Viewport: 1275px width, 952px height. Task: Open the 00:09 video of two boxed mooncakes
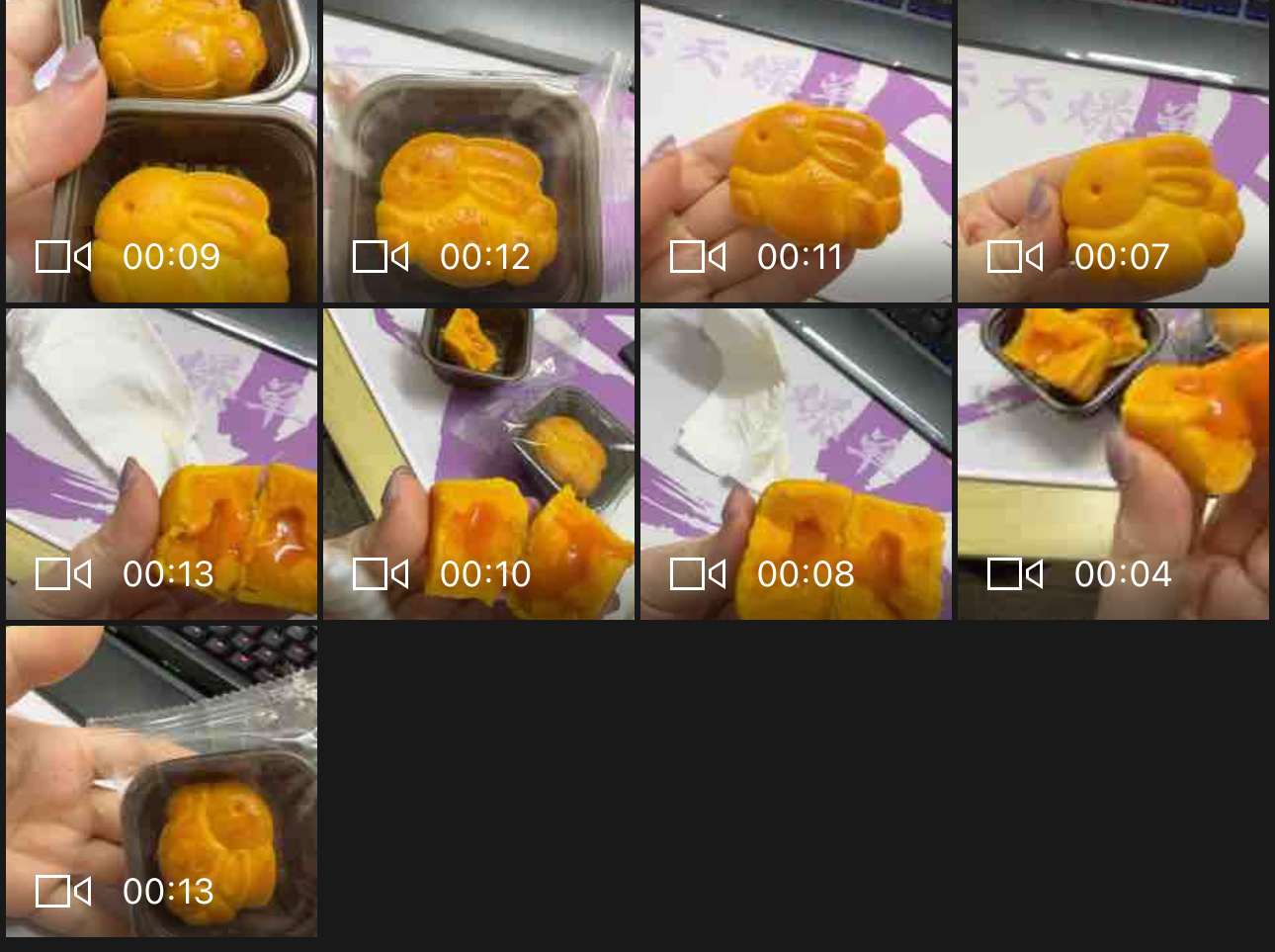(161, 150)
